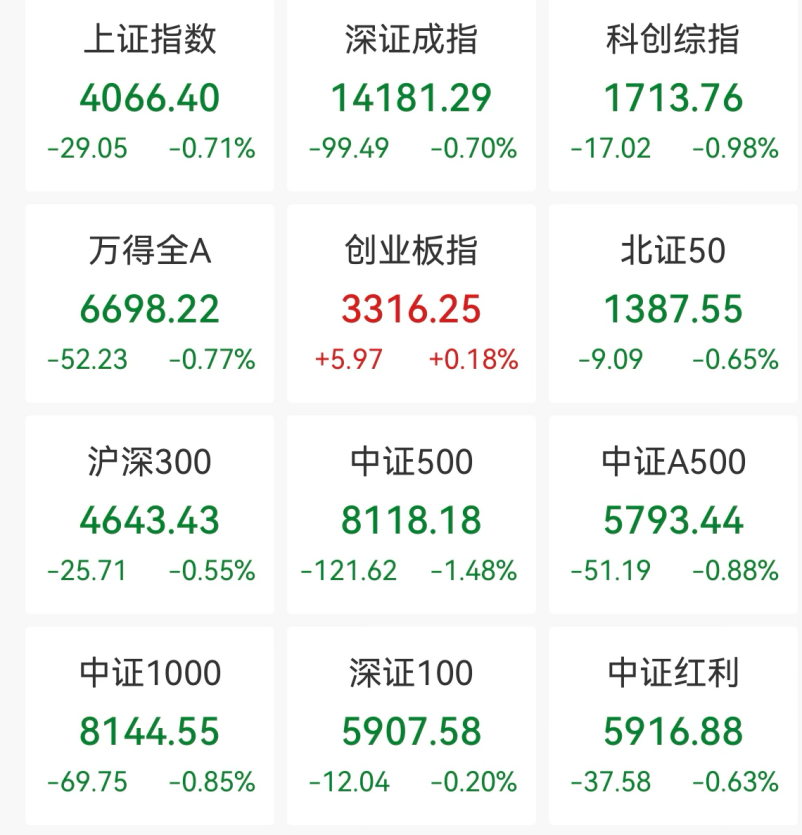The width and height of the screenshot is (802, 835).
Task: Open the 上证指数 index card
Action: click(148, 95)
